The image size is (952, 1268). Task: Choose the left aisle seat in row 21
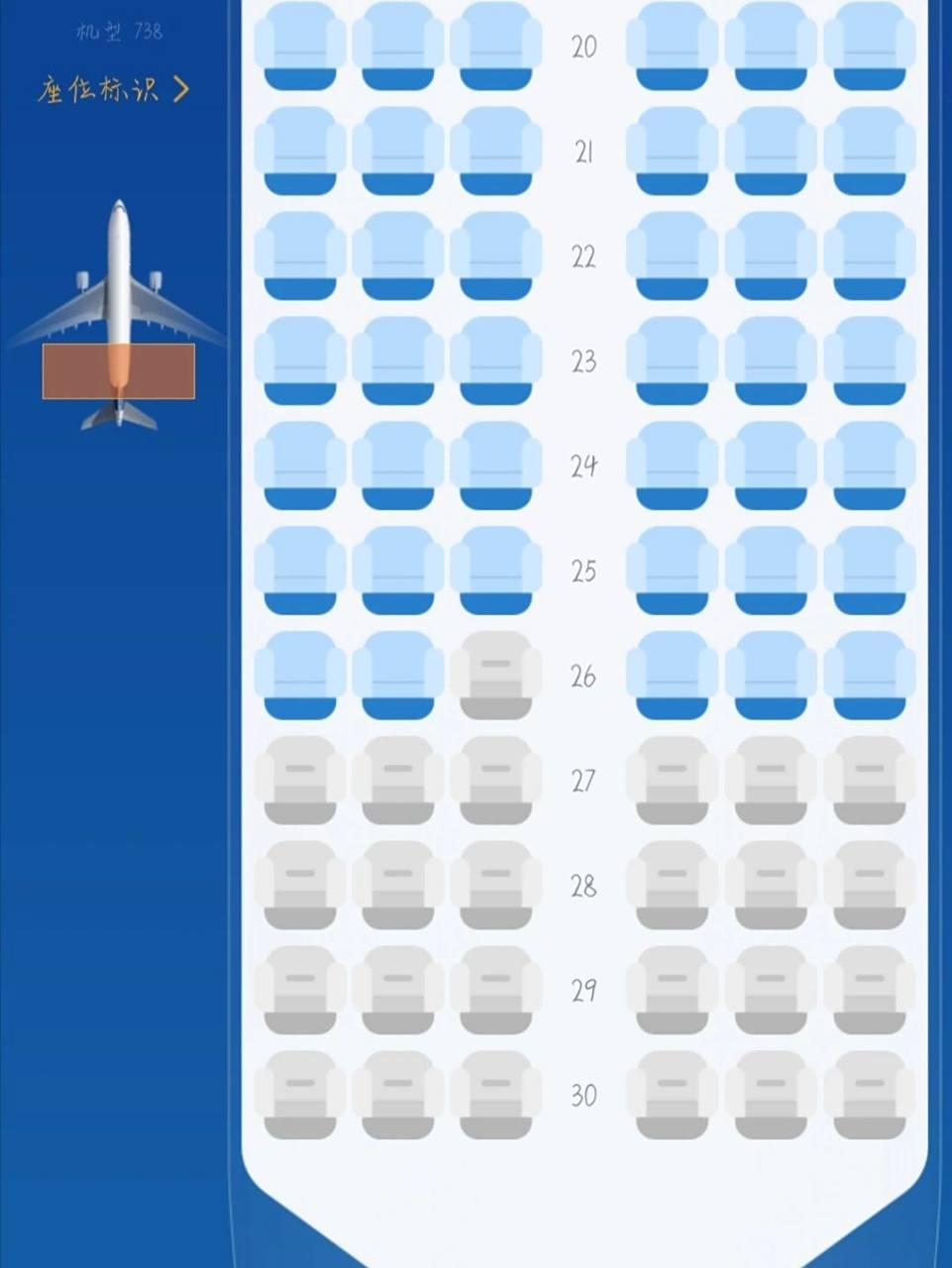(495, 152)
